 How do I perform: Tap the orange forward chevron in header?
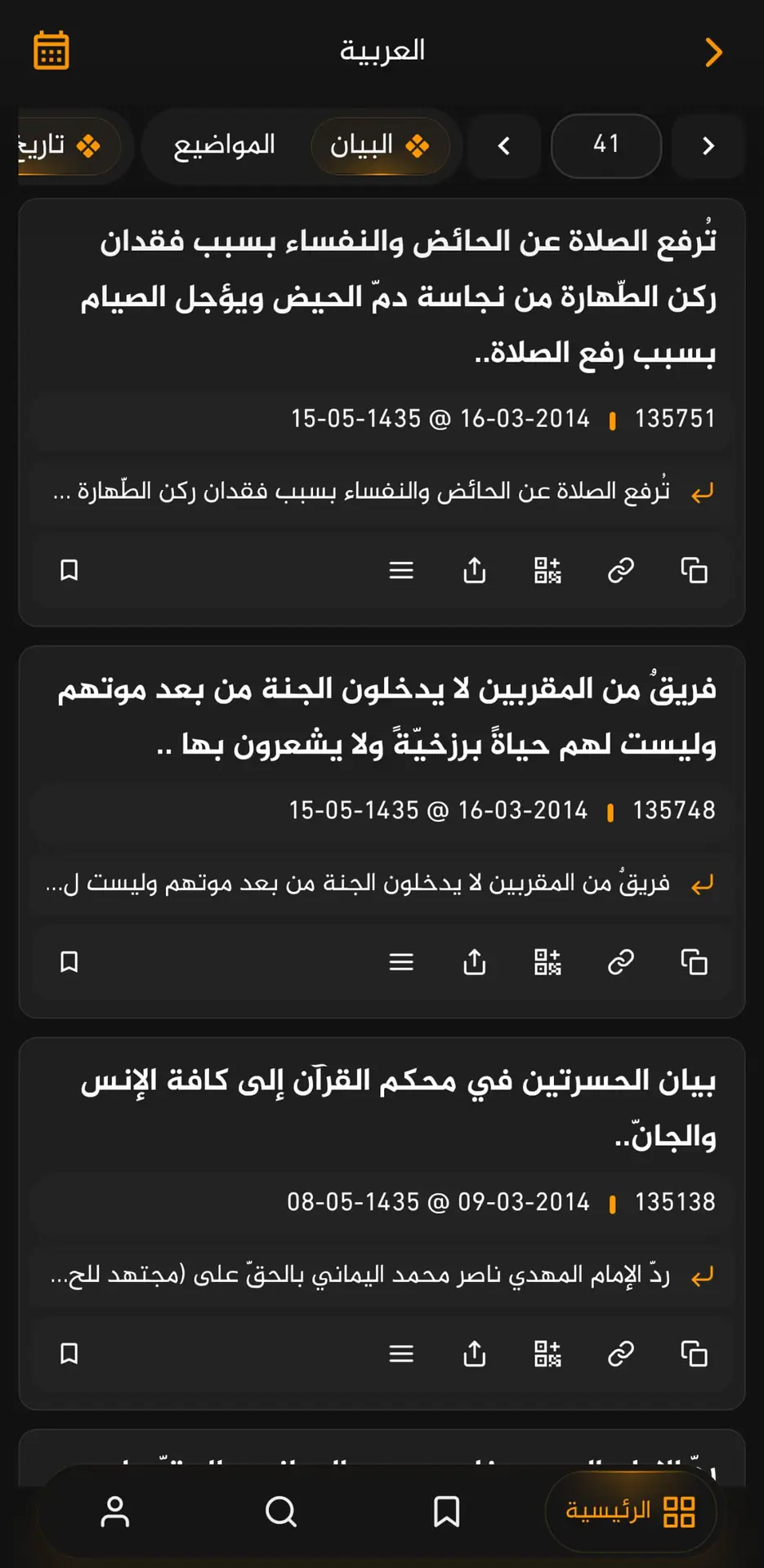pyautogui.click(x=713, y=52)
